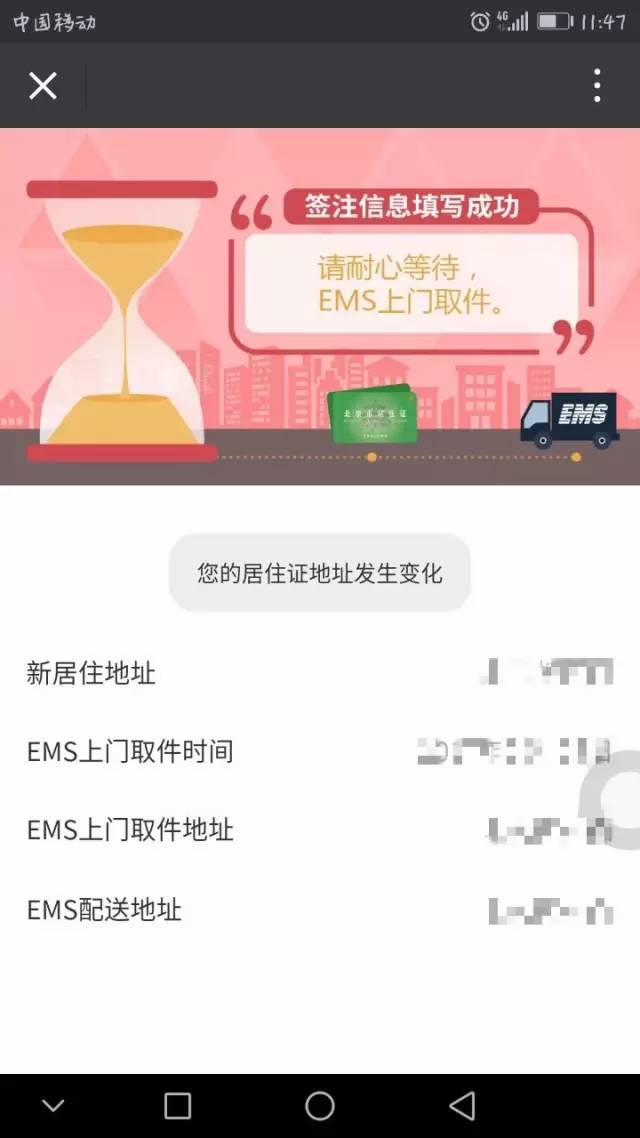Close the web page with X
This screenshot has width=640, height=1138.
click(42, 86)
